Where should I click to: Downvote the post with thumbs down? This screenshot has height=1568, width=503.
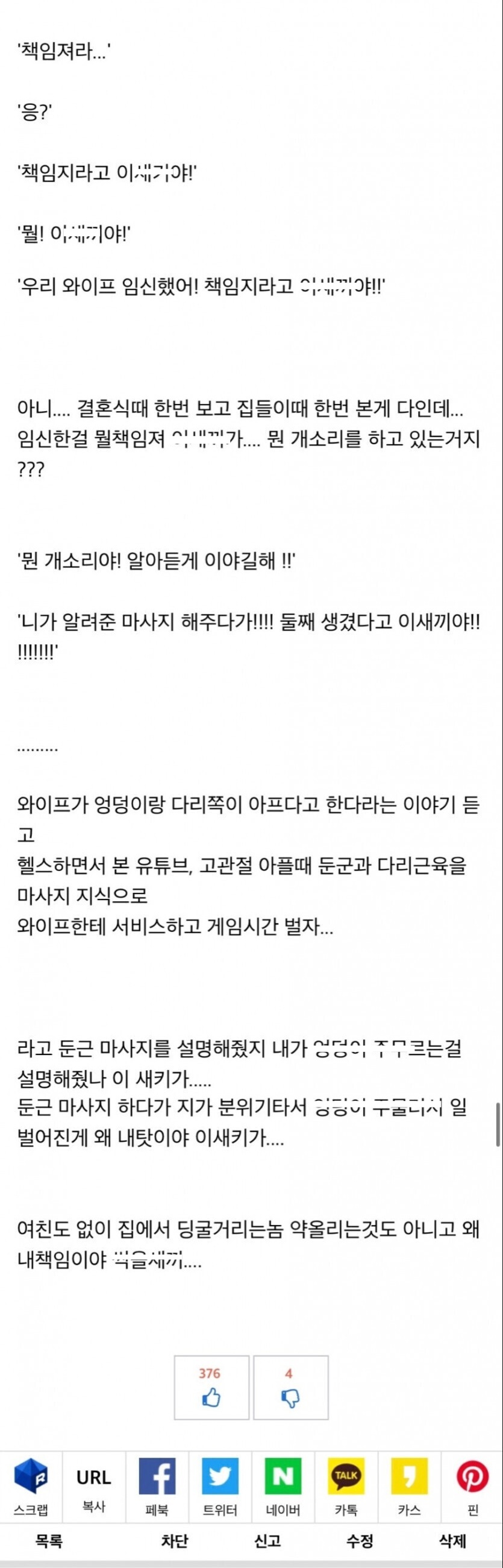(x=291, y=1387)
